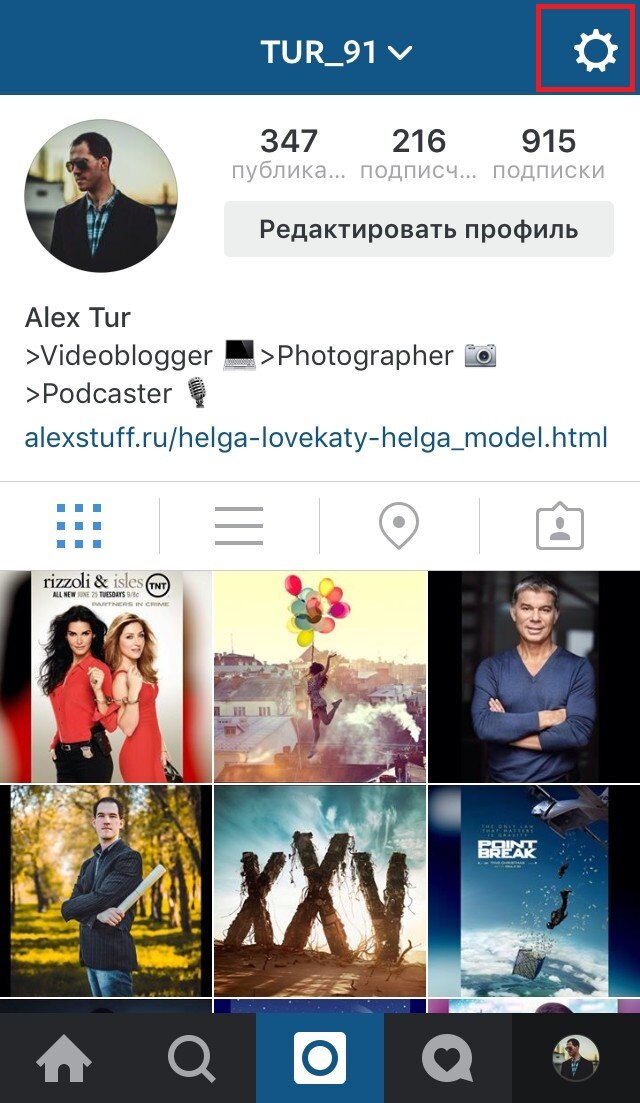The width and height of the screenshot is (640, 1103).
Task: Show photos you're tagged in
Action: point(560,525)
